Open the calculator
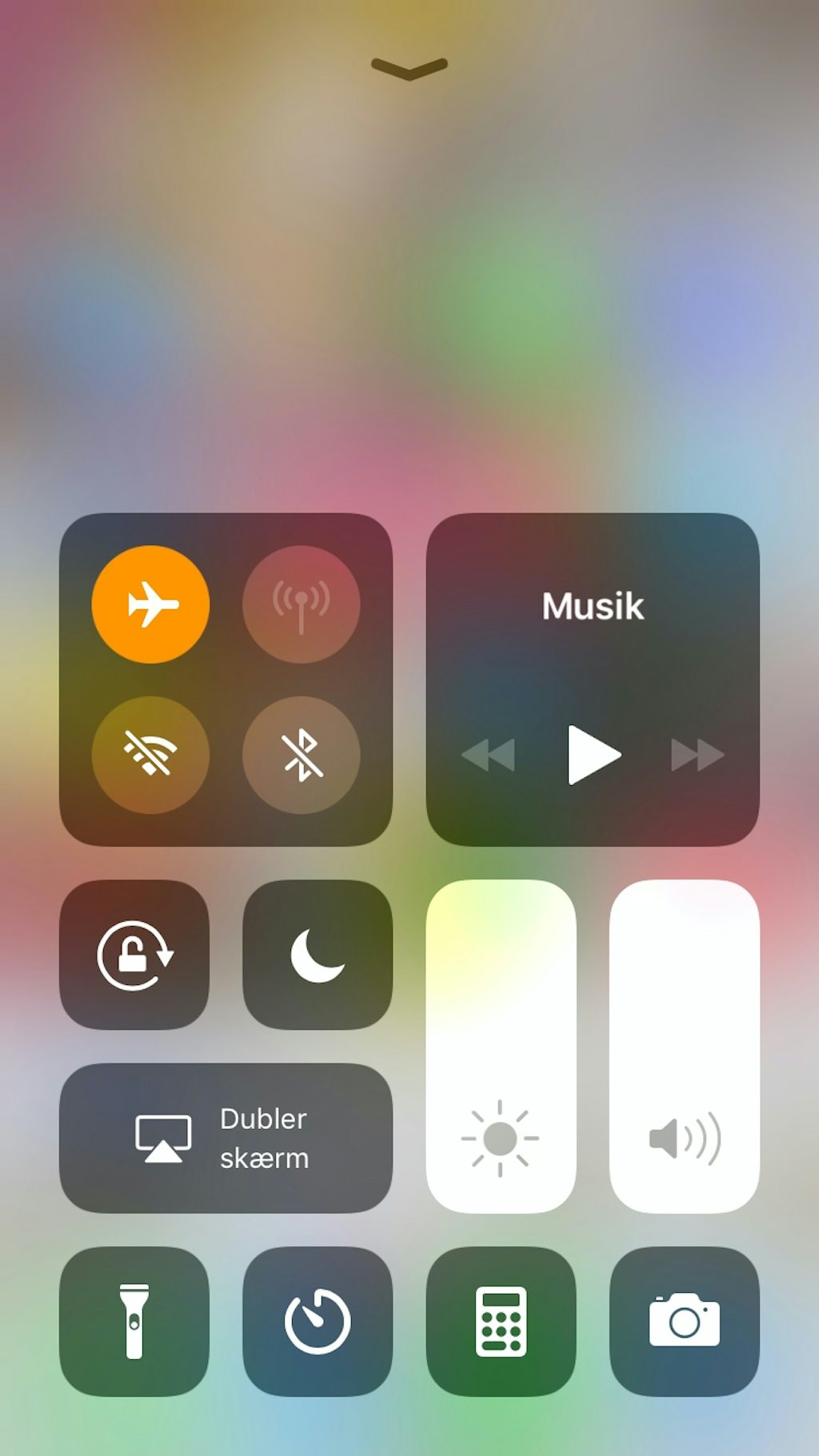 (501, 1321)
